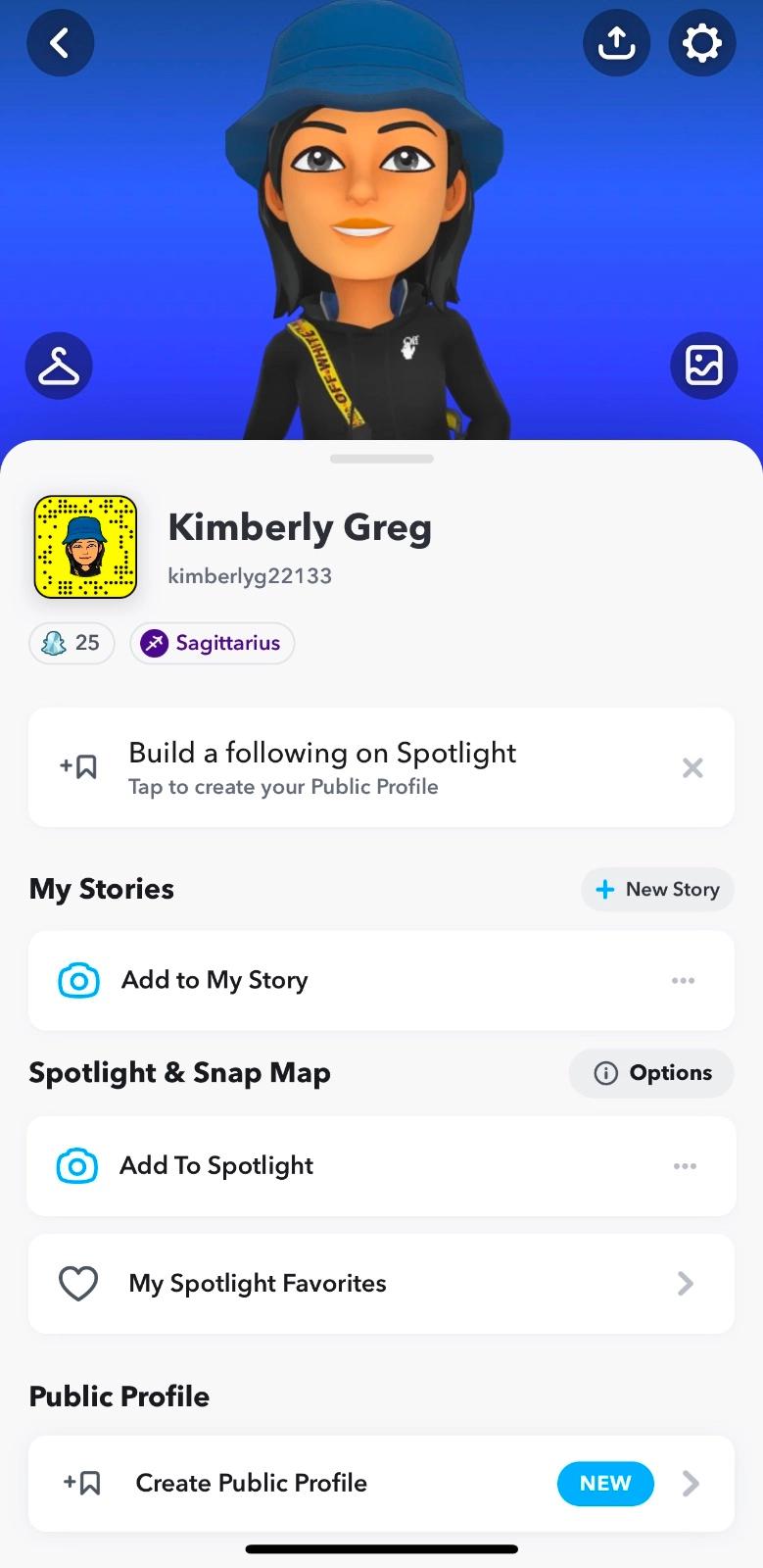This screenshot has height=1568, width=763.
Task: Open more options for Add To Spotlight
Action: coord(685,1166)
